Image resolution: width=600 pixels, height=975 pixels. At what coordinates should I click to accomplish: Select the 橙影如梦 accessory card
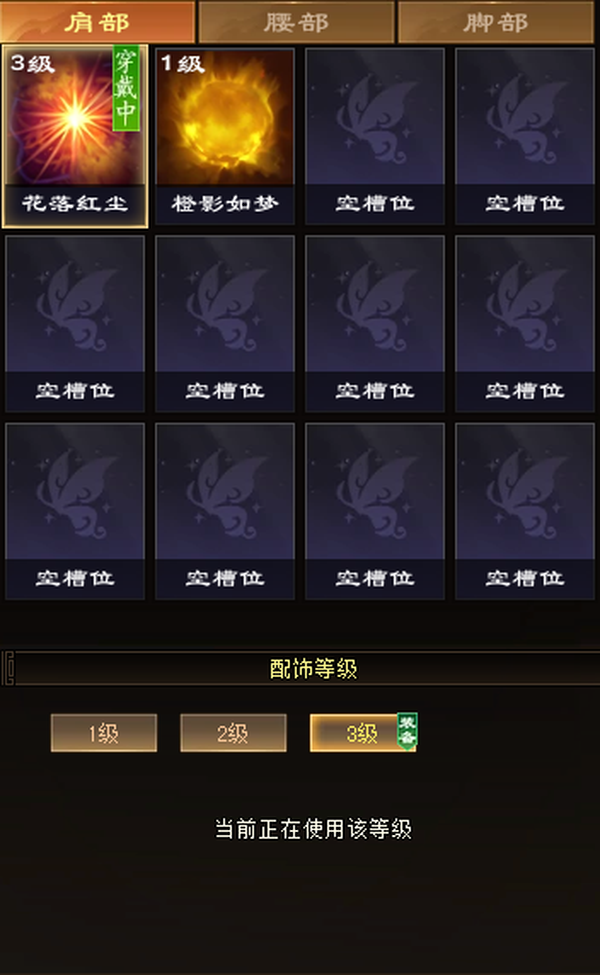coord(224,136)
